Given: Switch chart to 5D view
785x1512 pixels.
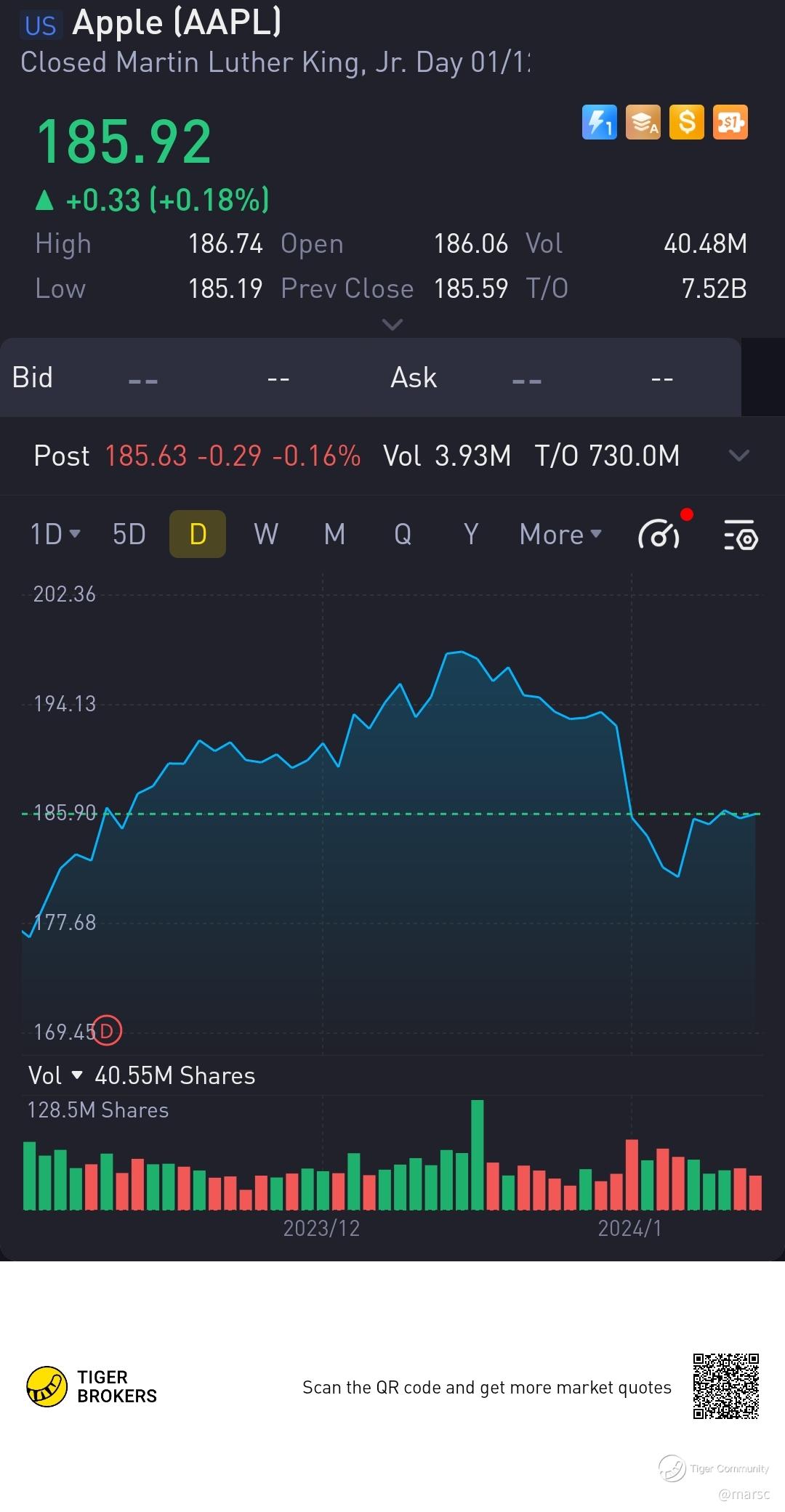Looking at the screenshot, I should [x=129, y=535].
